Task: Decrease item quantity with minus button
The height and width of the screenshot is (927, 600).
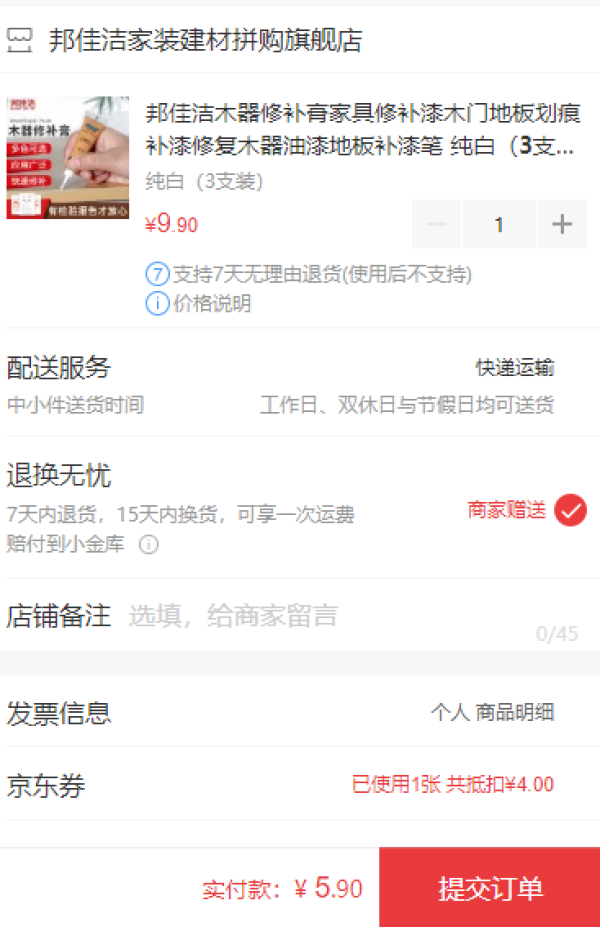Action: coord(437,224)
